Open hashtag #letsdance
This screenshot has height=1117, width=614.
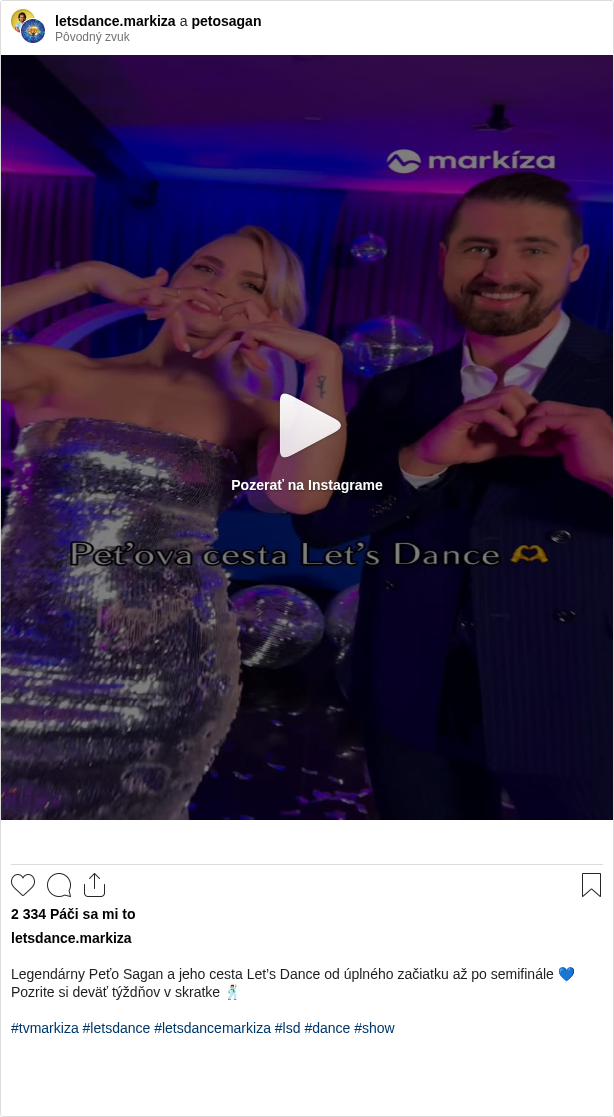click(x=116, y=1028)
